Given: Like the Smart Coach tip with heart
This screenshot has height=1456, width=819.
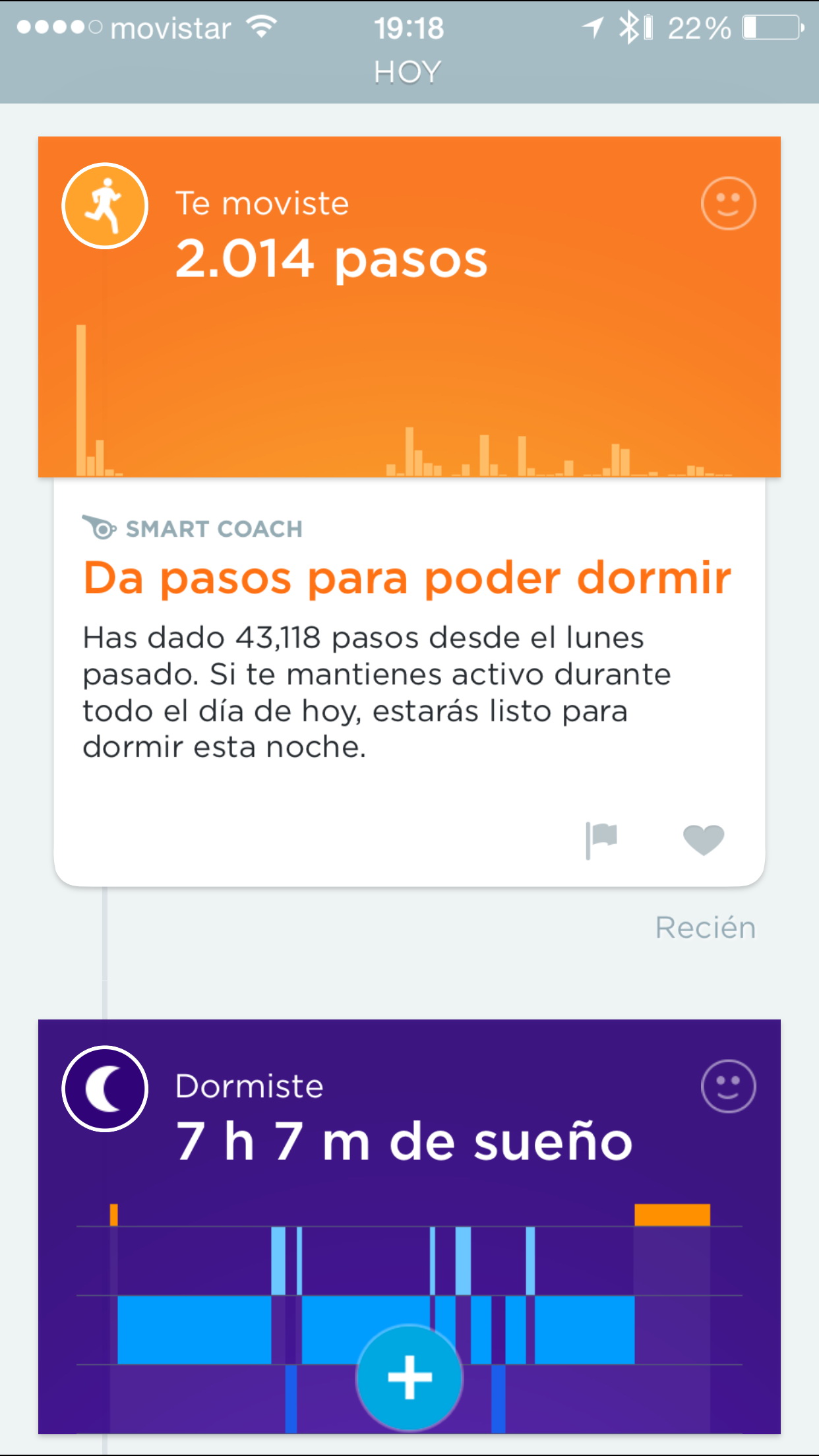Looking at the screenshot, I should [x=703, y=839].
